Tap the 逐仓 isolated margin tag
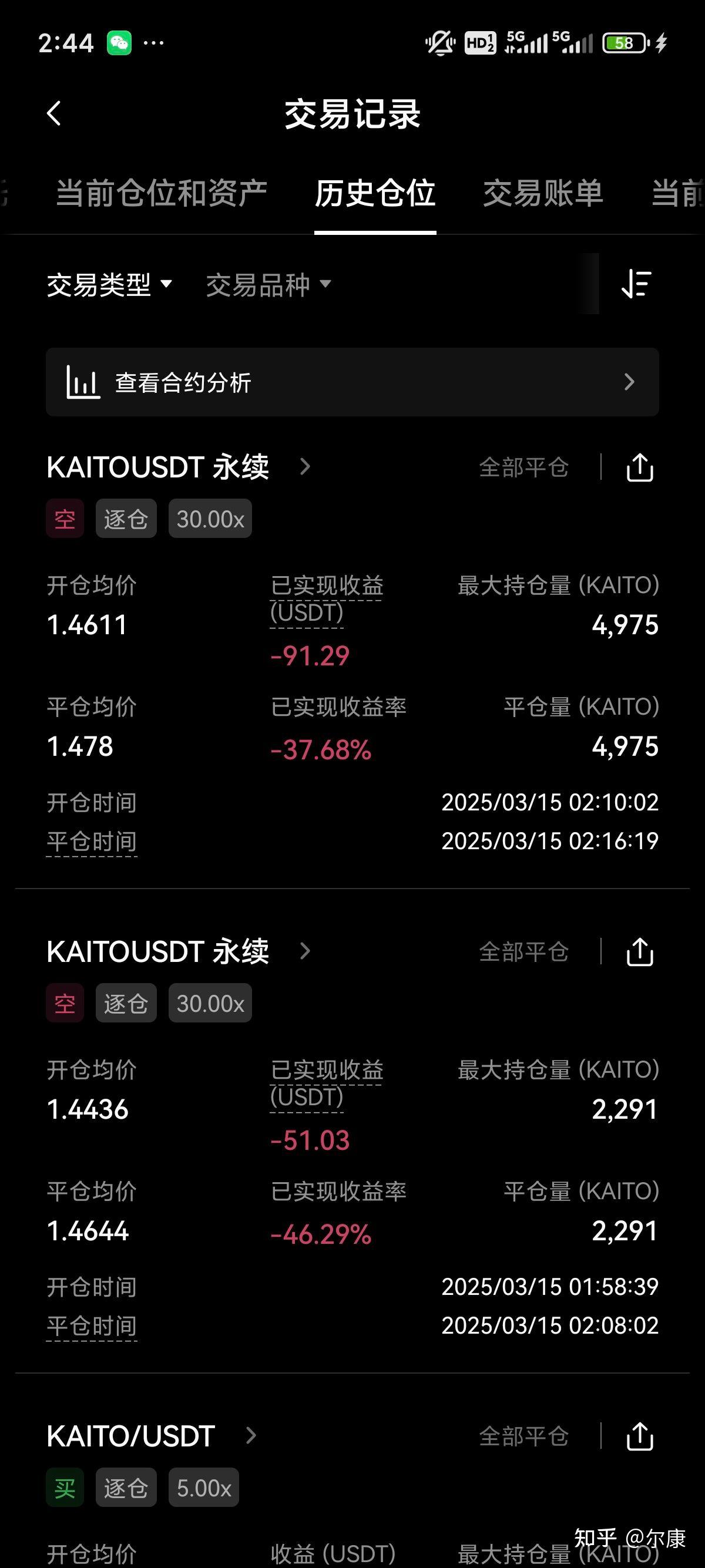The height and width of the screenshot is (1568, 705). pos(125,518)
